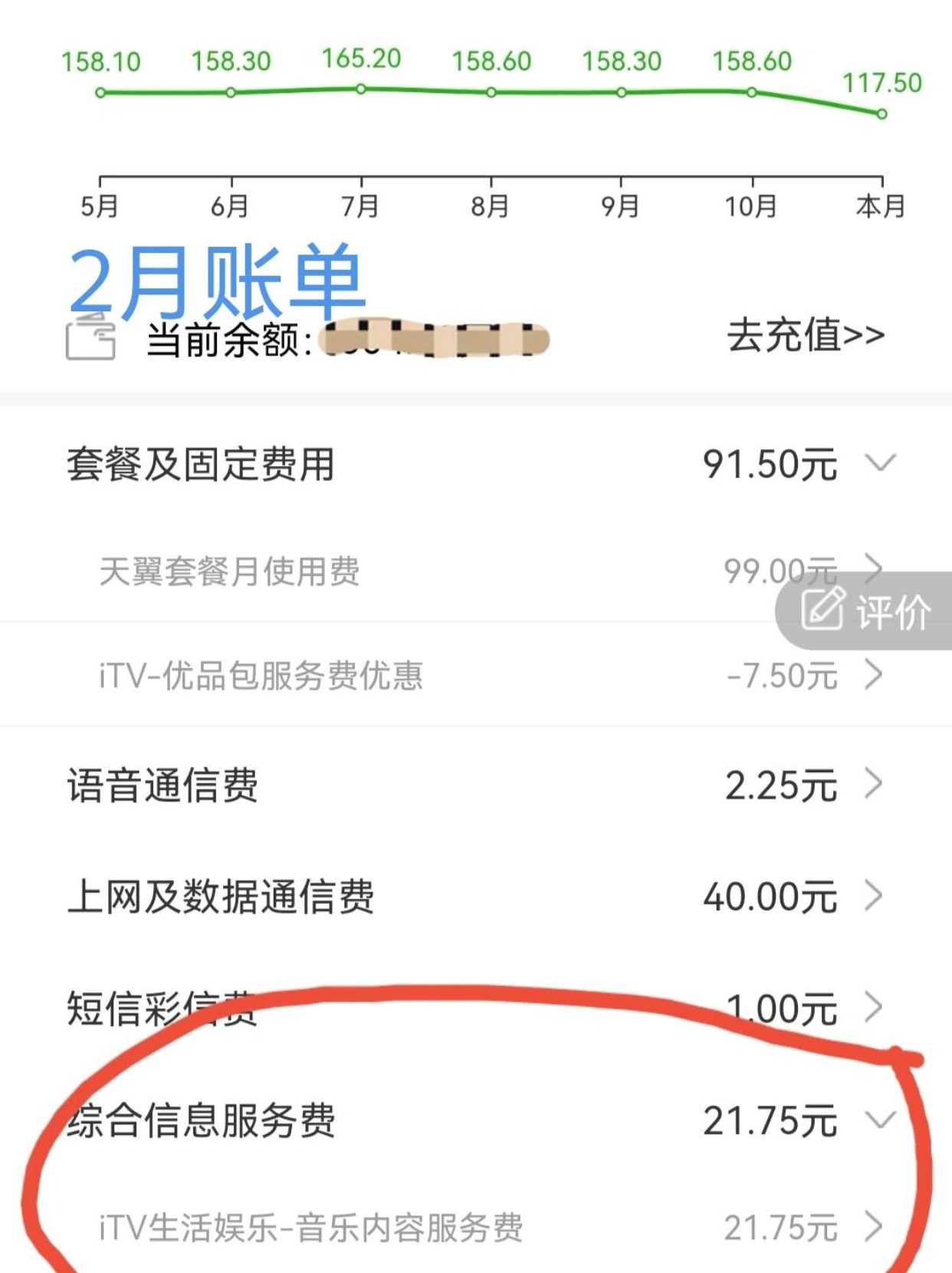Image resolution: width=952 pixels, height=1273 pixels.
Task: Select the 7月 point on the bill chart
Action: pos(361,89)
